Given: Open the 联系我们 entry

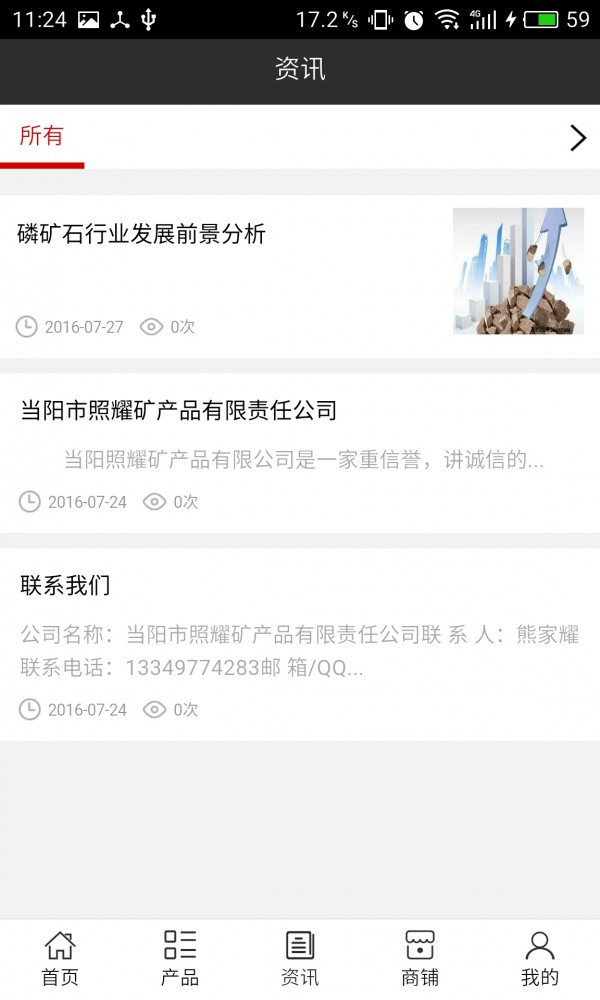Looking at the screenshot, I should [65, 586].
